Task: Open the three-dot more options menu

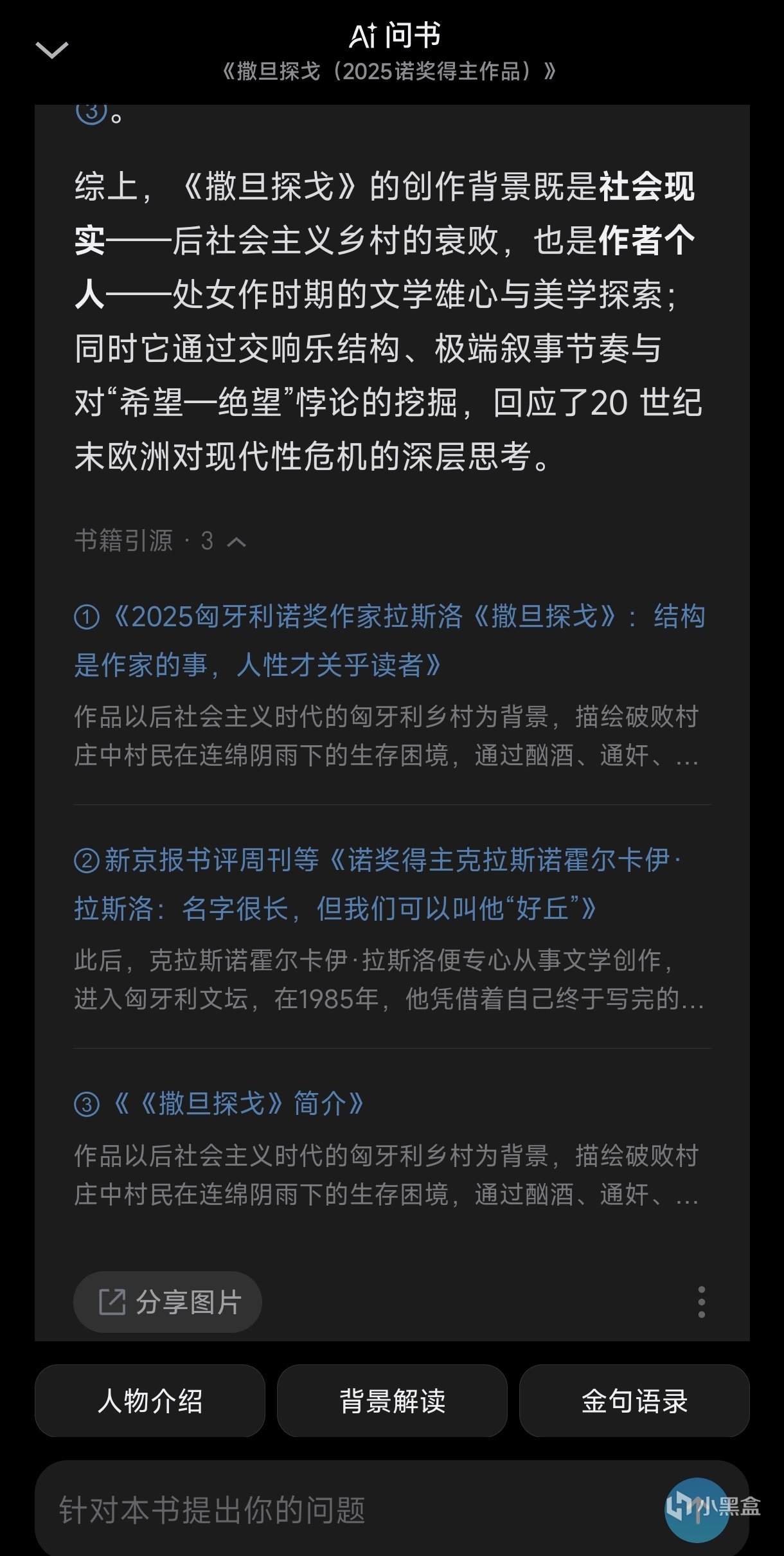Action: point(701,1302)
